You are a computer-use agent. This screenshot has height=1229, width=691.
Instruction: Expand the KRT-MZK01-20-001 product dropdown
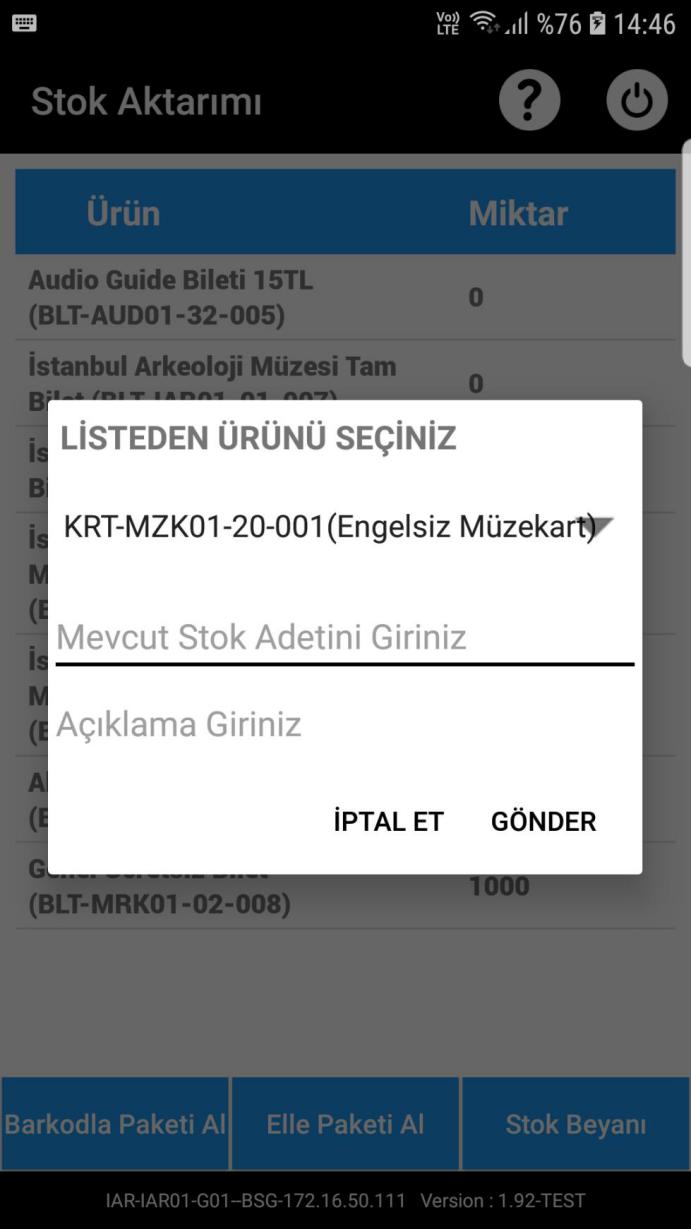coord(340,527)
